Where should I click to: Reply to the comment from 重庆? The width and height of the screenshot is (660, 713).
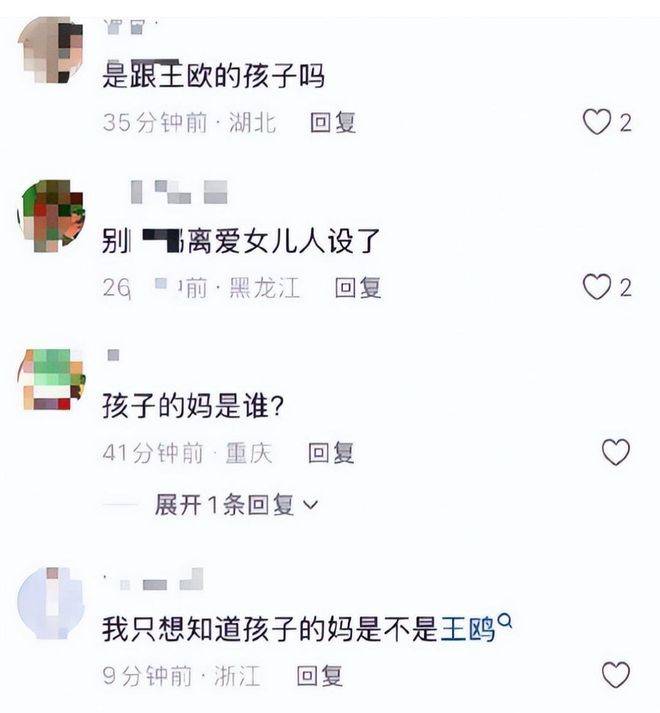tap(331, 453)
